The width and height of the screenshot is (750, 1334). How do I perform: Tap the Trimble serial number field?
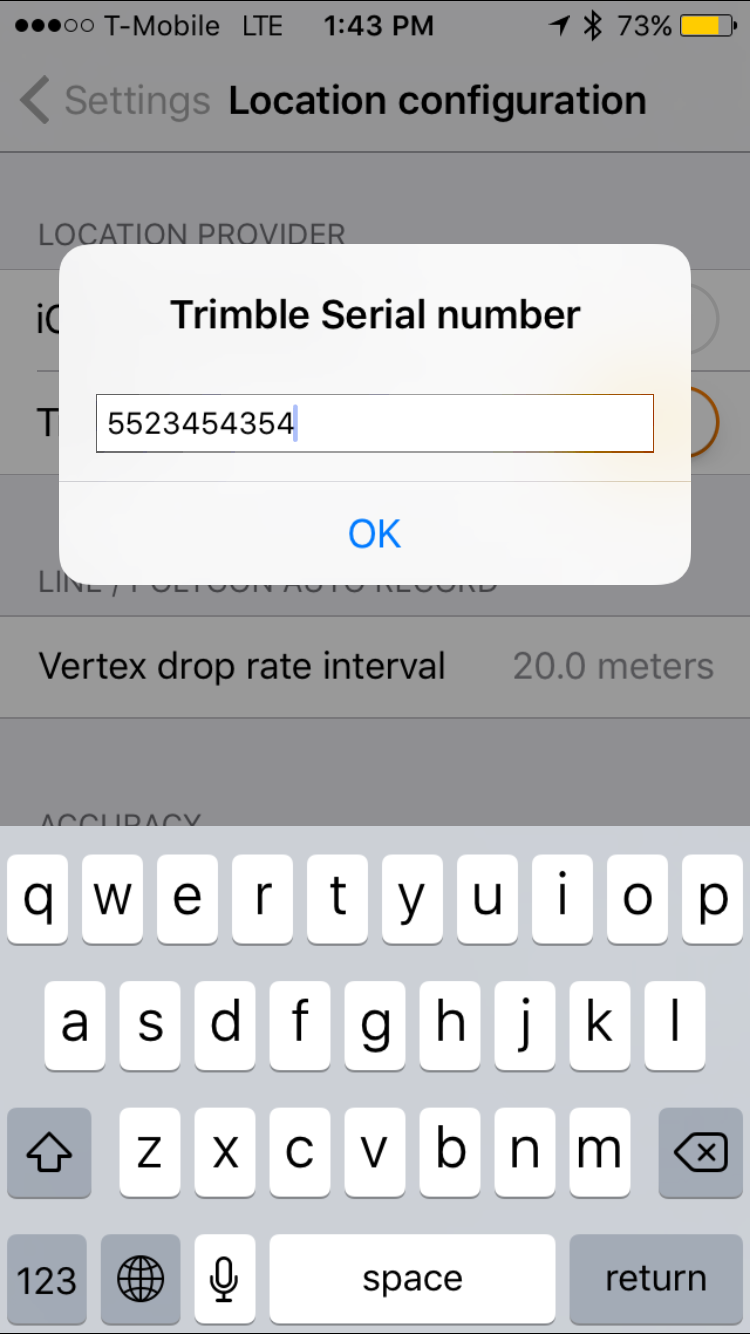(x=375, y=423)
